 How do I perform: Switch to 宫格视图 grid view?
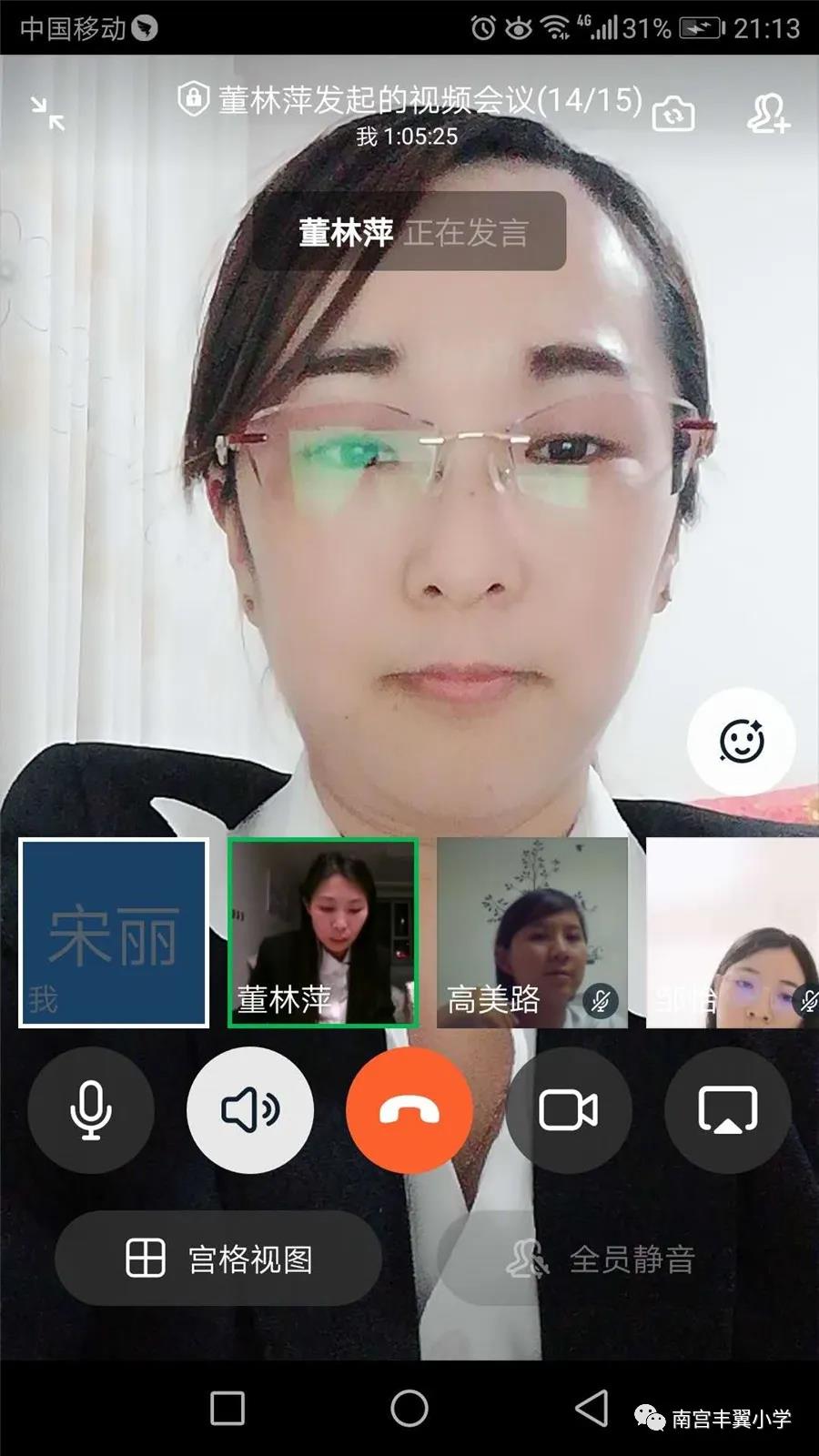click(218, 1259)
